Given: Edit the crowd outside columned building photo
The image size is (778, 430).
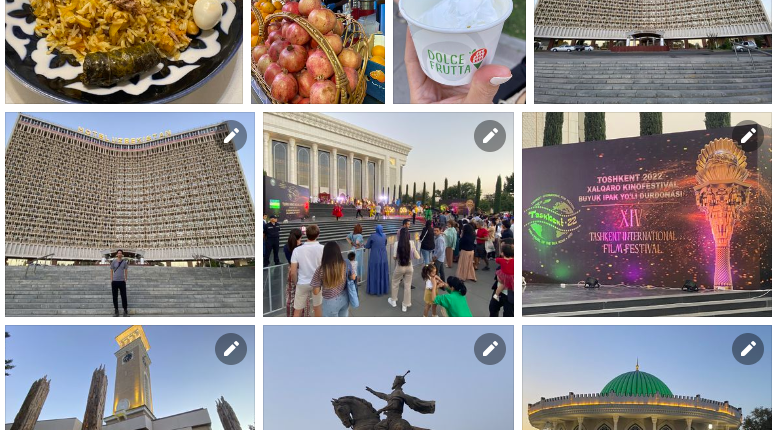Looking at the screenshot, I should click(489, 136).
